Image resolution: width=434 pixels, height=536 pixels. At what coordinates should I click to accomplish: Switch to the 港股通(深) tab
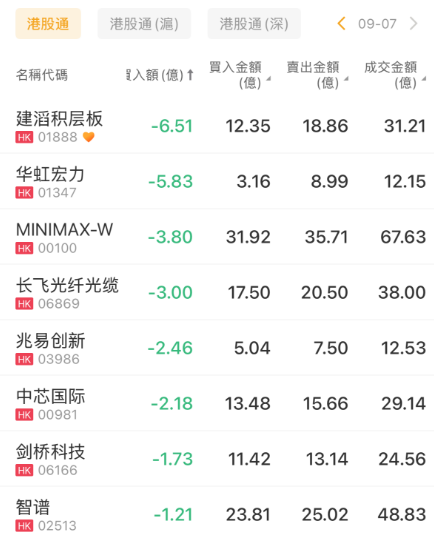coord(254,24)
